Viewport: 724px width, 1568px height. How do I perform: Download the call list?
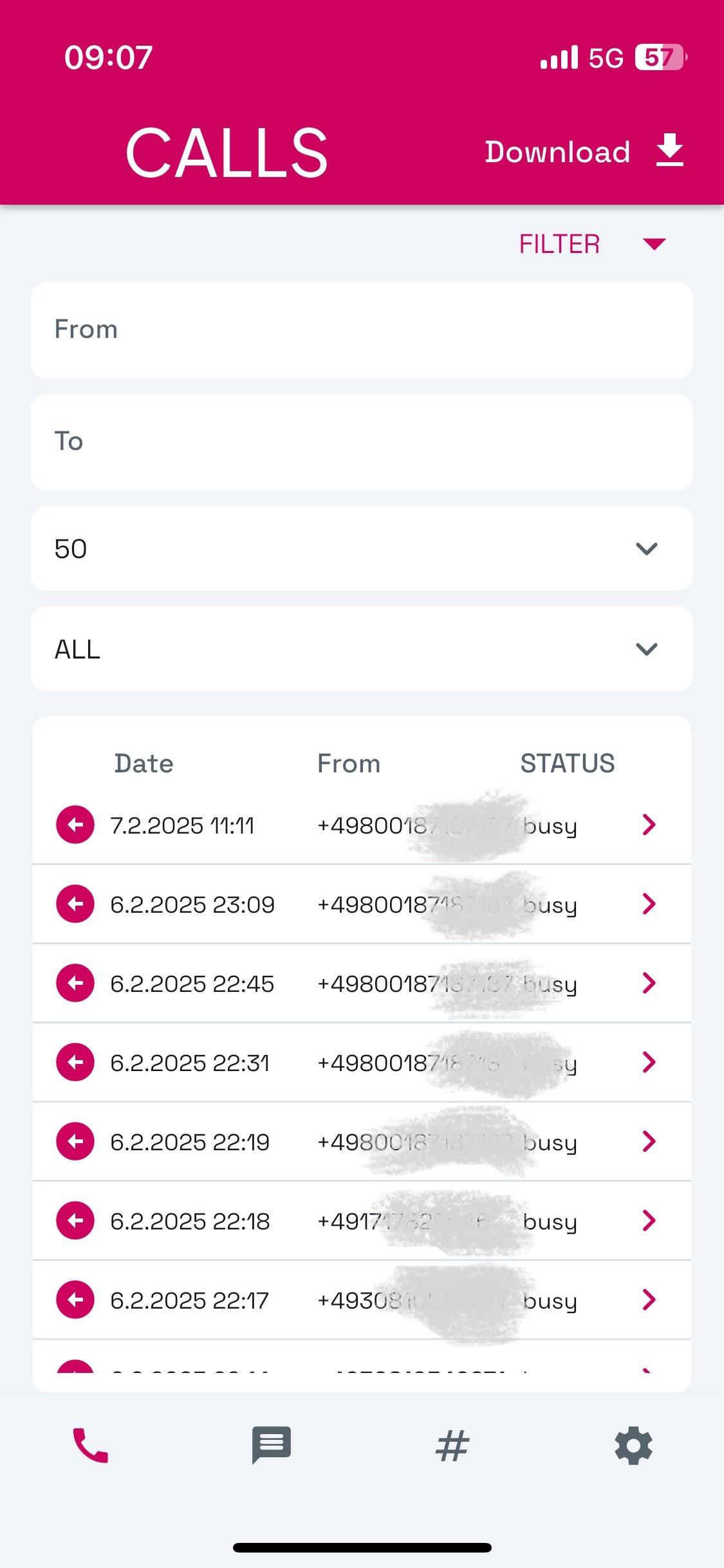coord(584,152)
